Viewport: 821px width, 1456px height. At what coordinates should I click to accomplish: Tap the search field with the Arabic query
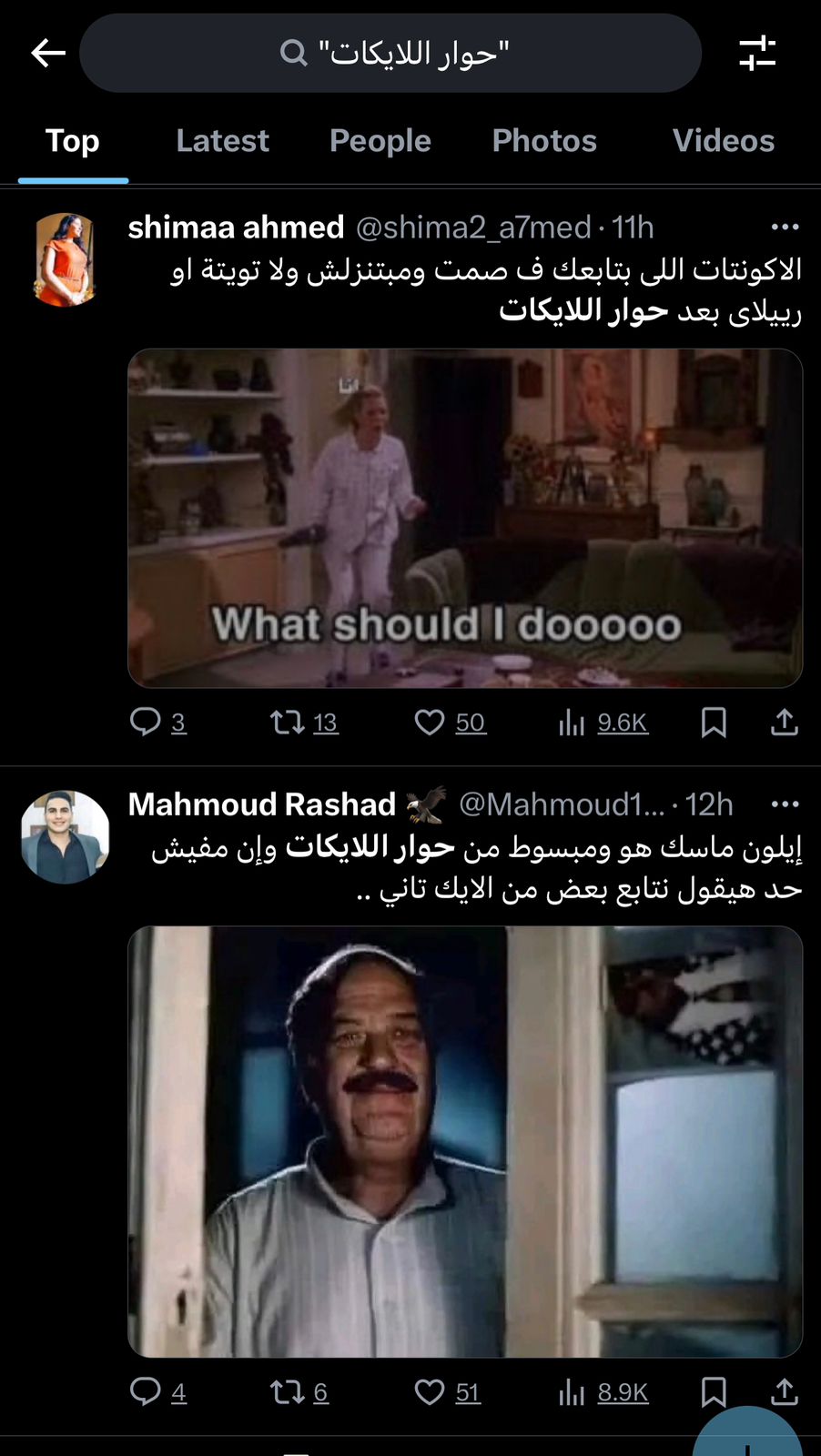point(391,53)
